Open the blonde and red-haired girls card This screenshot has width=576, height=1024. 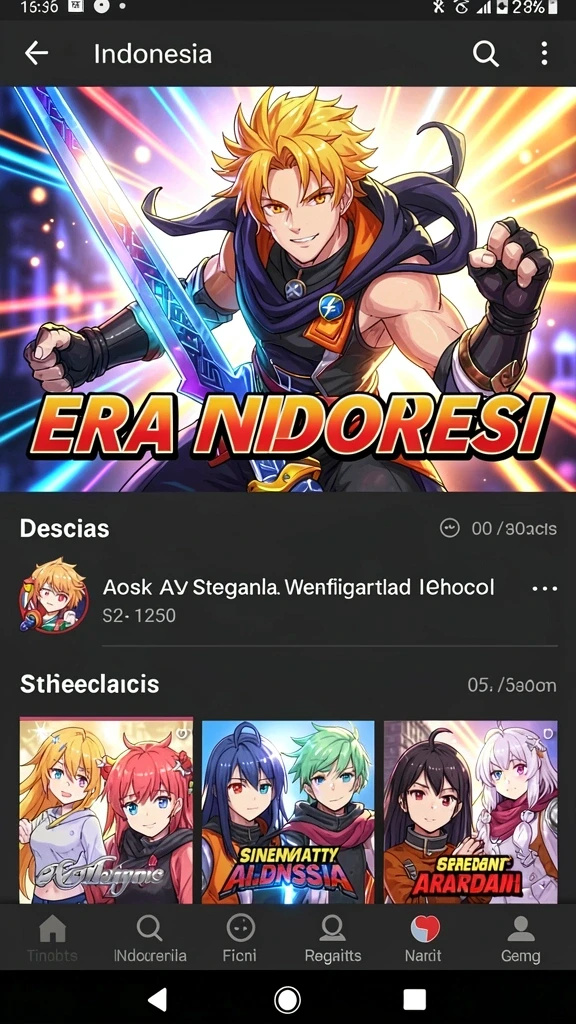point(106,811)
